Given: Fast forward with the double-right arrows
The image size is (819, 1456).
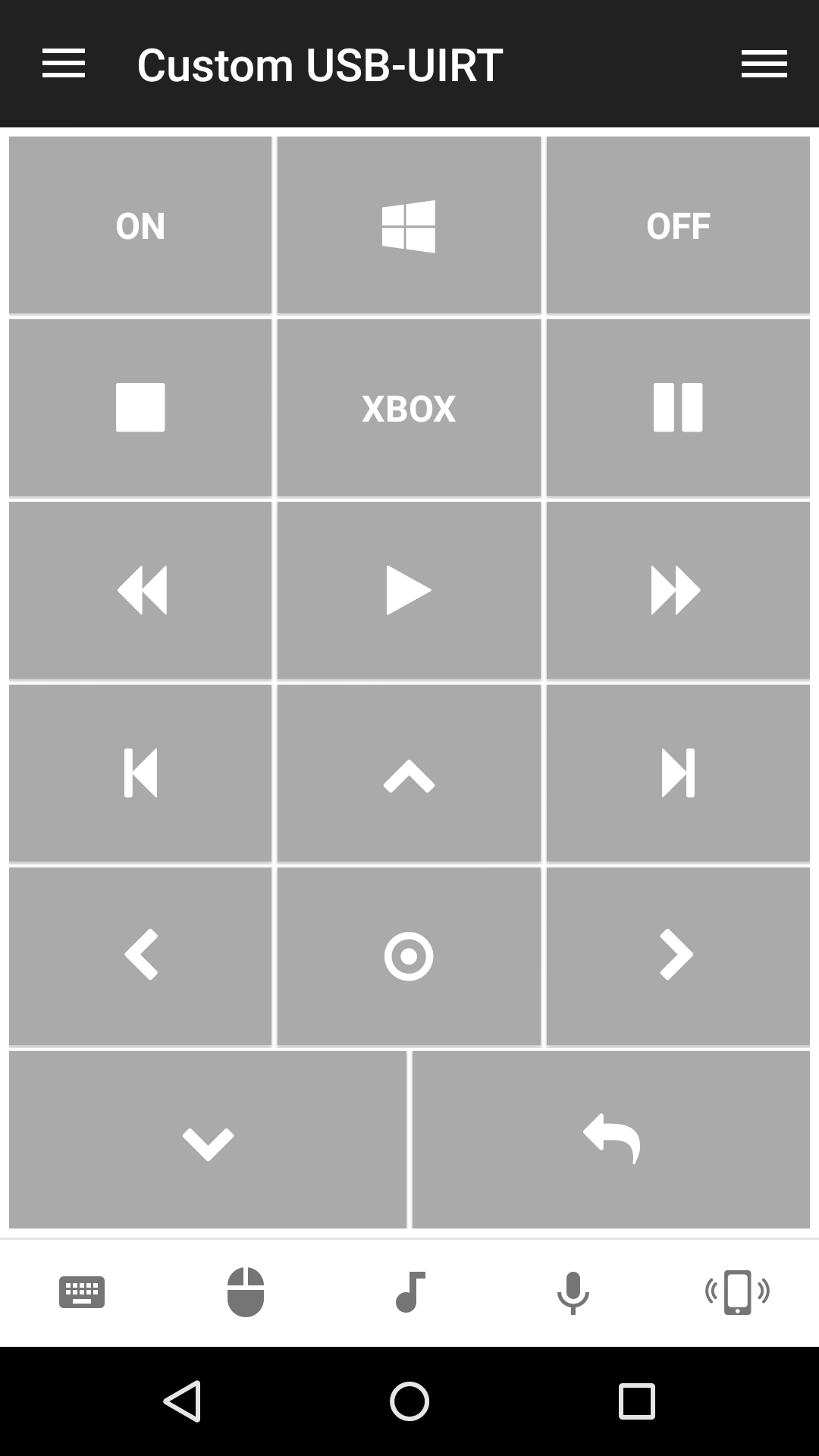Looking at the screenshot, I should pos(678,590).
